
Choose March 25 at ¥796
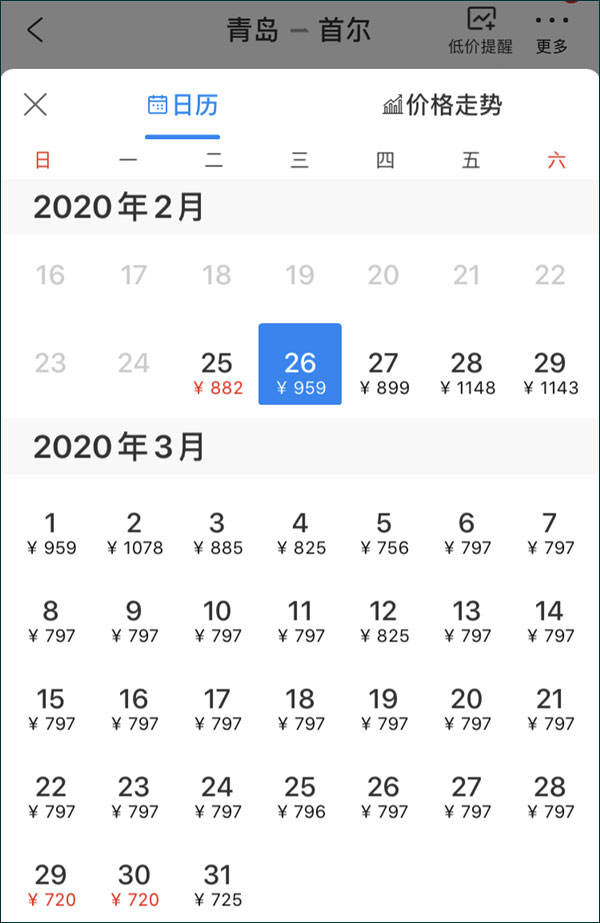click(300, 796)
